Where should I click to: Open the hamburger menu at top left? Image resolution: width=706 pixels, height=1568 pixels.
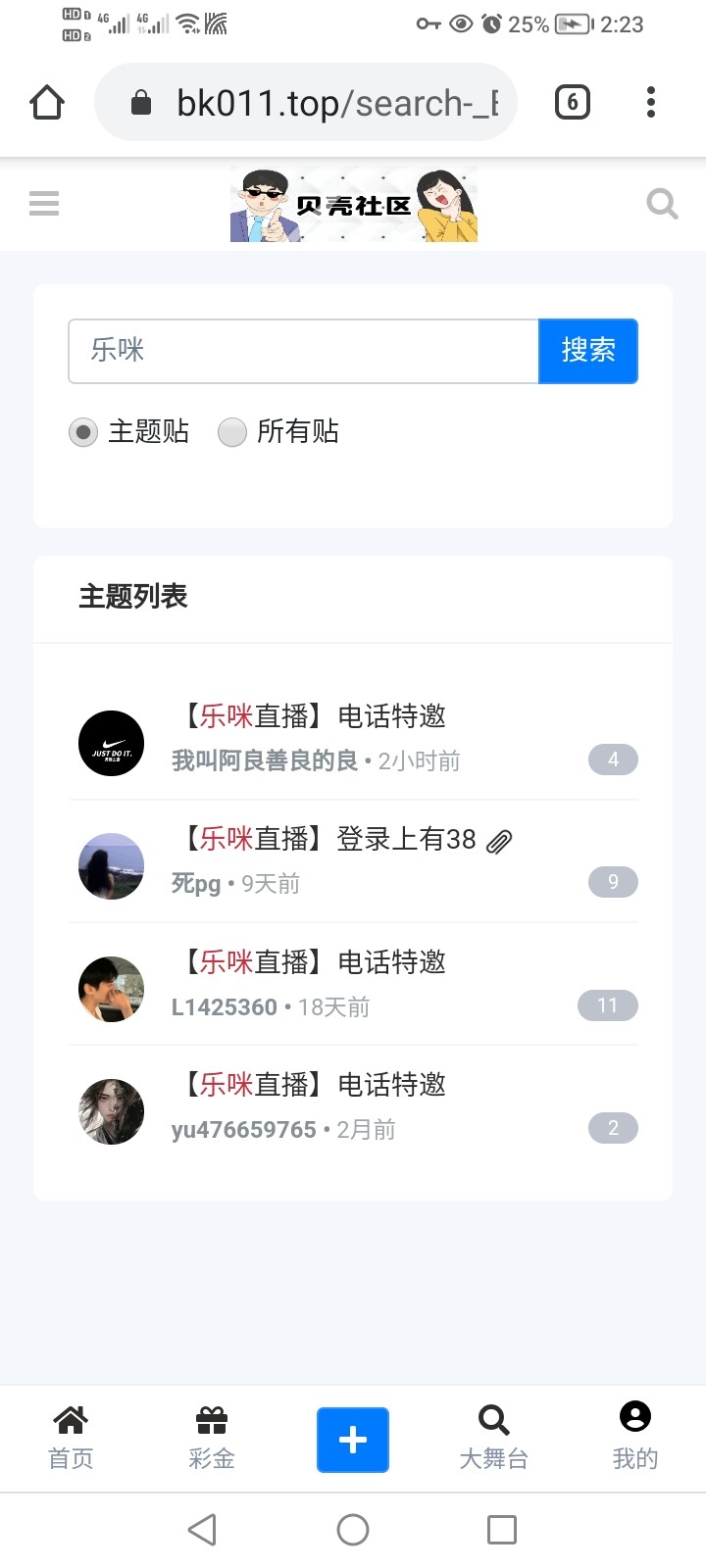43,203
